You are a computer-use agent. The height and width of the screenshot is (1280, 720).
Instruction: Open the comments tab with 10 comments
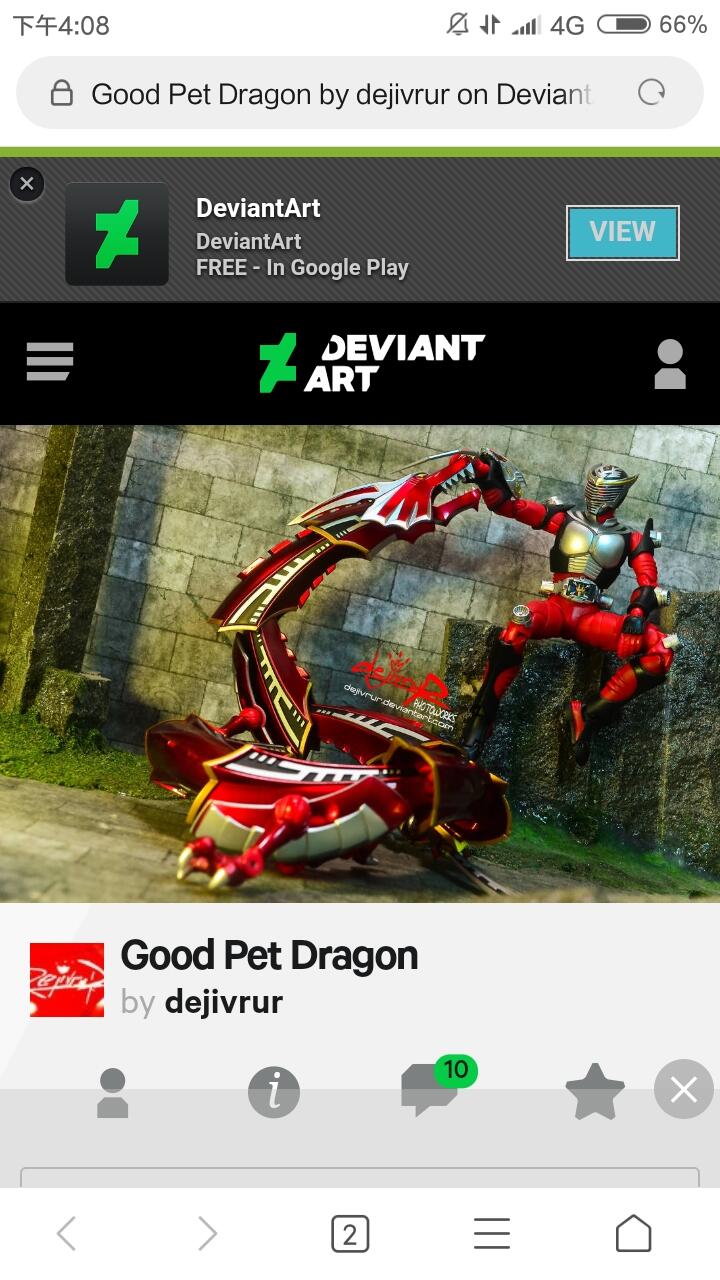point(431,1090)
